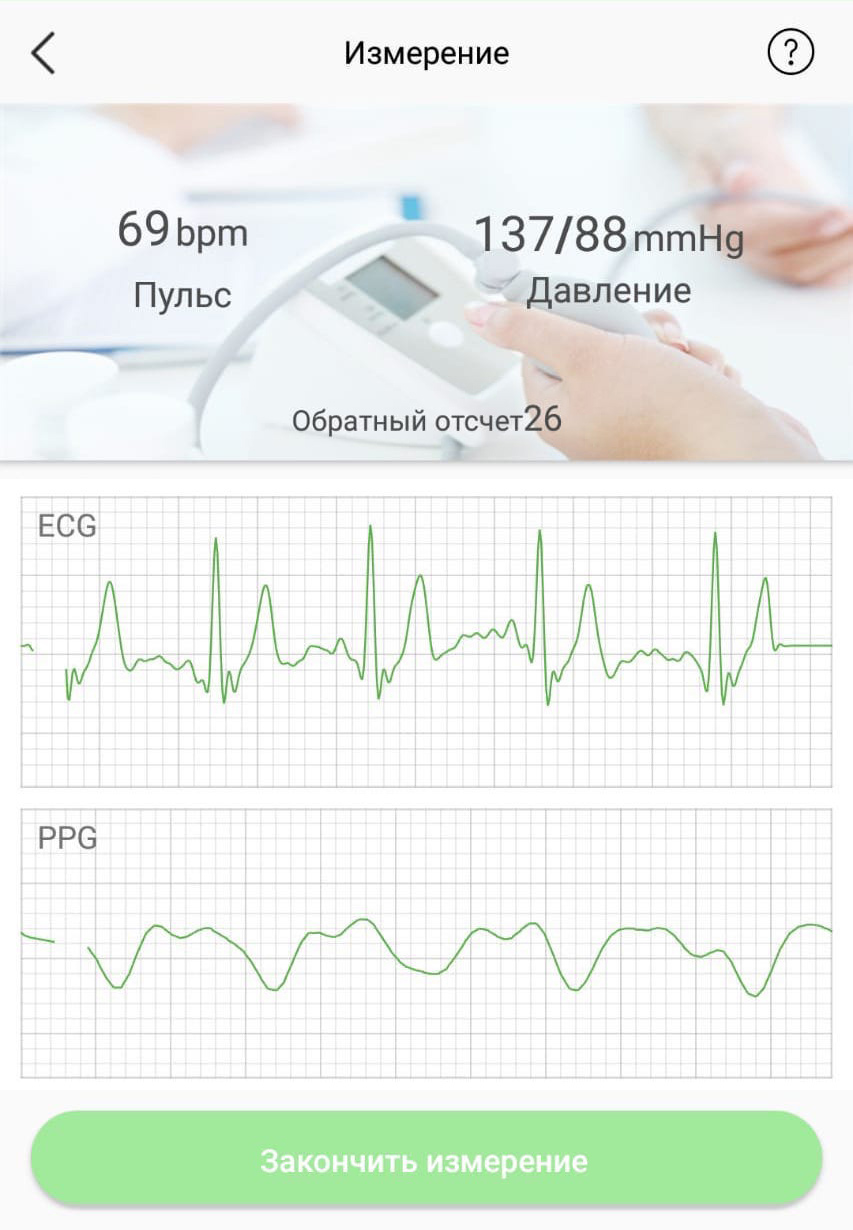Tap the Закончить измерение button
The width and height of the screenshot is (853, 1230).
[425, 1161]
